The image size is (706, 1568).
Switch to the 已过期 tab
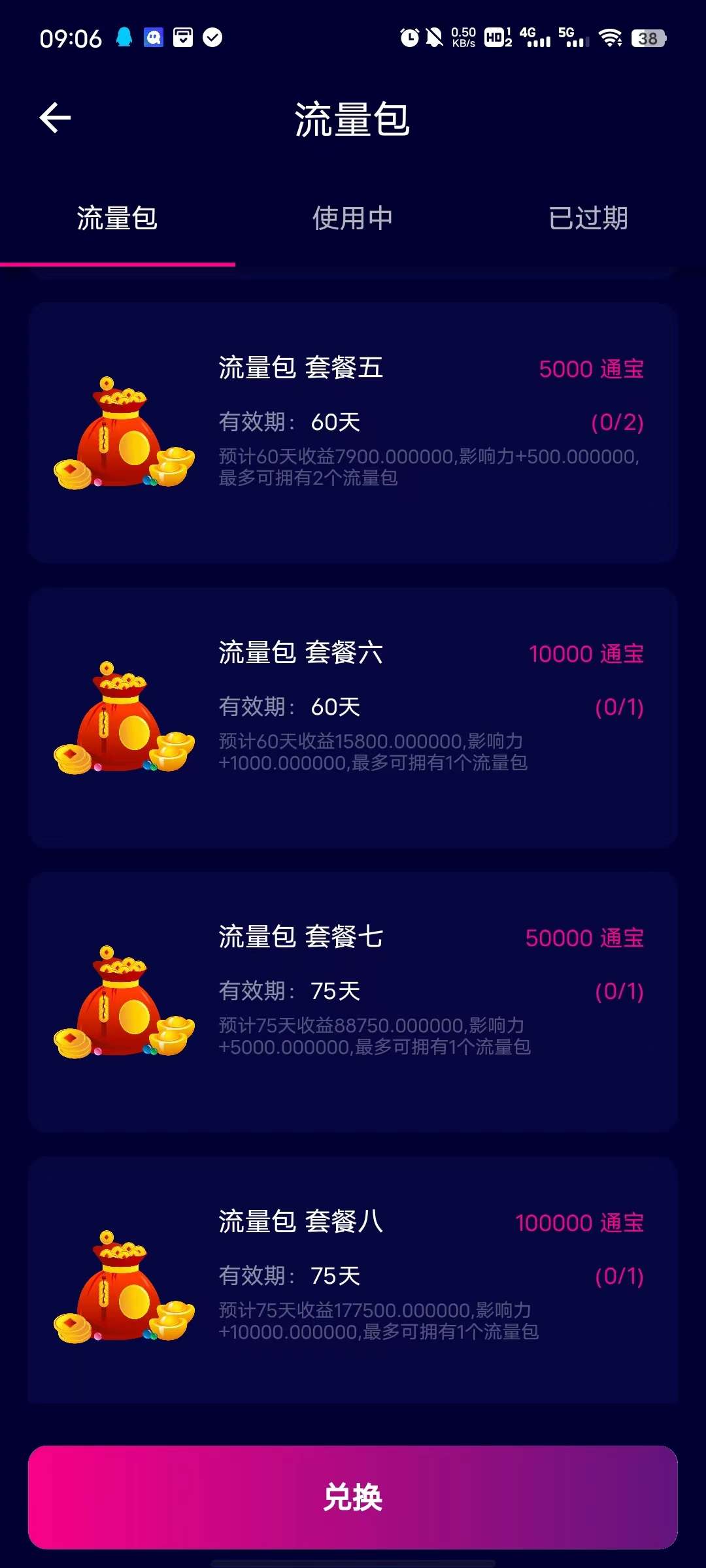[x=588, y=218]
